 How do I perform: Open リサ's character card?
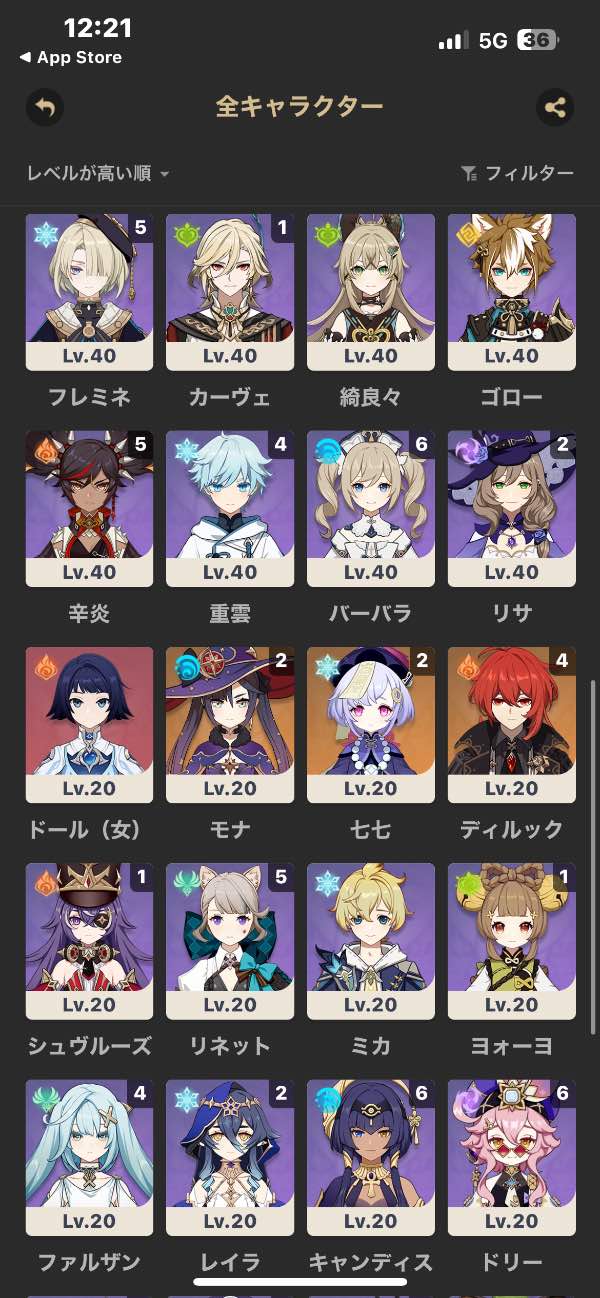tap(512, 508)
